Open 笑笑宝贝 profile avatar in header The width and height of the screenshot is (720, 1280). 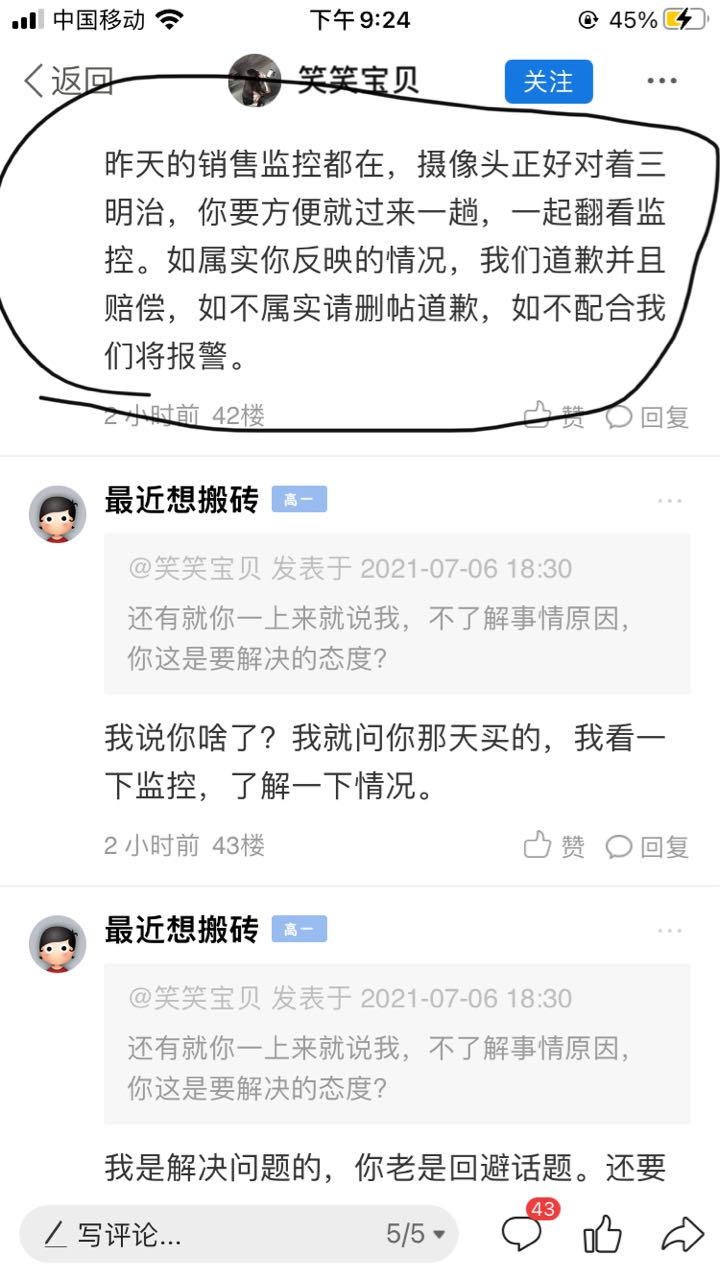click(x=254, y=81)
